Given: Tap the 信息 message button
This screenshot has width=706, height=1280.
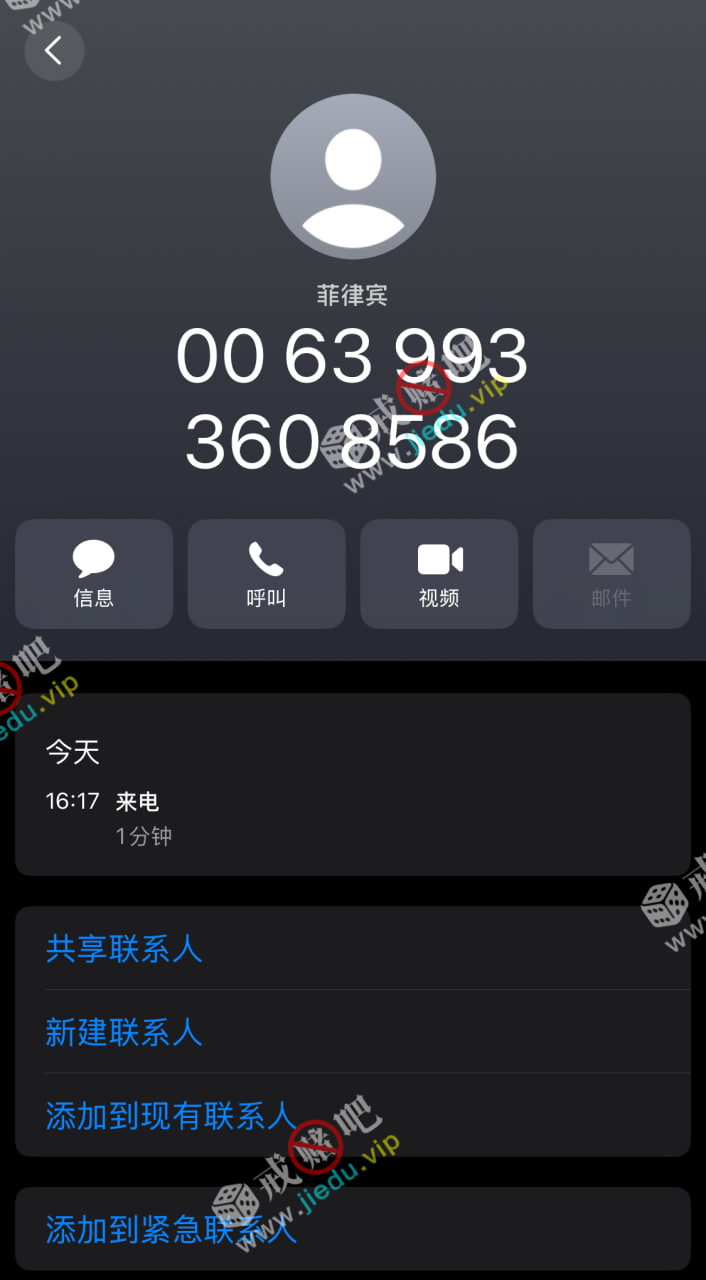Looking at the screenshot, I should [x=94, y=574].
